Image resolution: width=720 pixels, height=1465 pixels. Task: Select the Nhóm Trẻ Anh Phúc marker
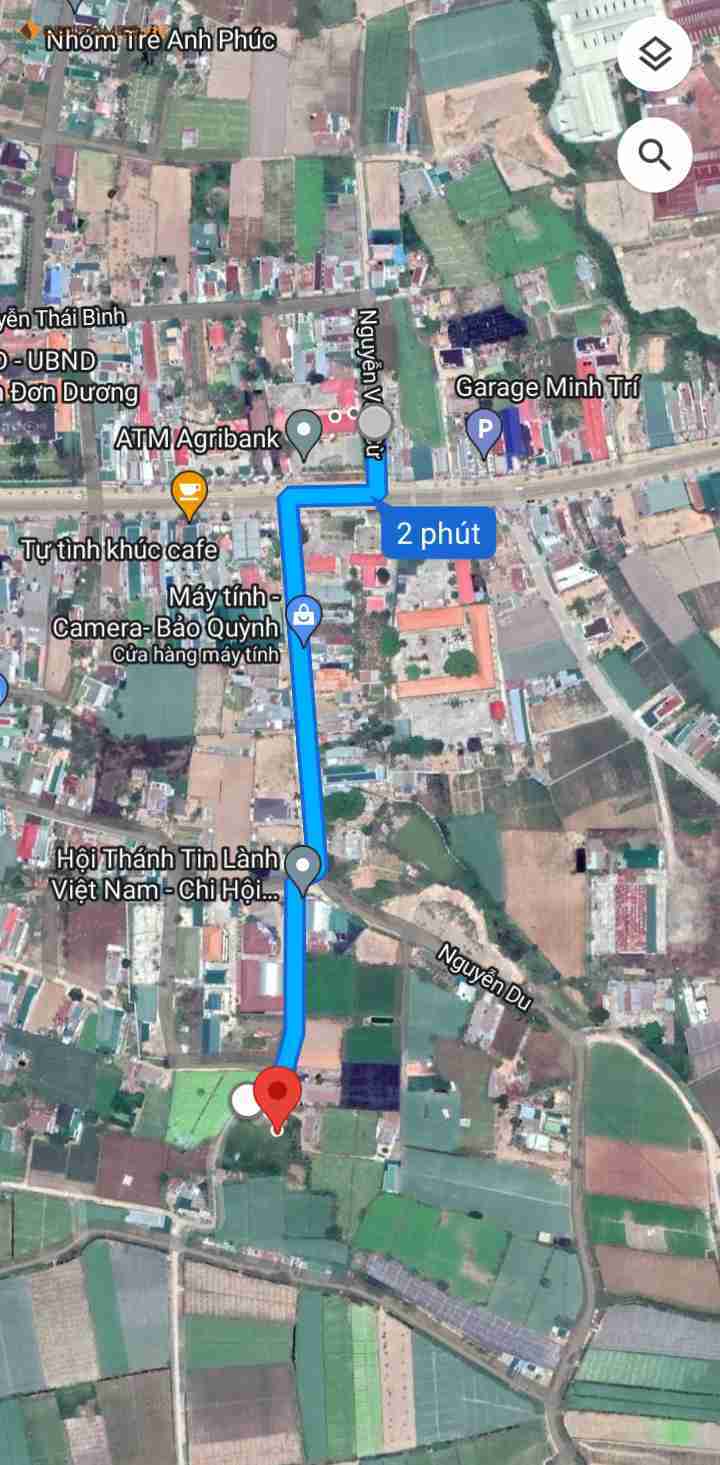tap(28, 30)
